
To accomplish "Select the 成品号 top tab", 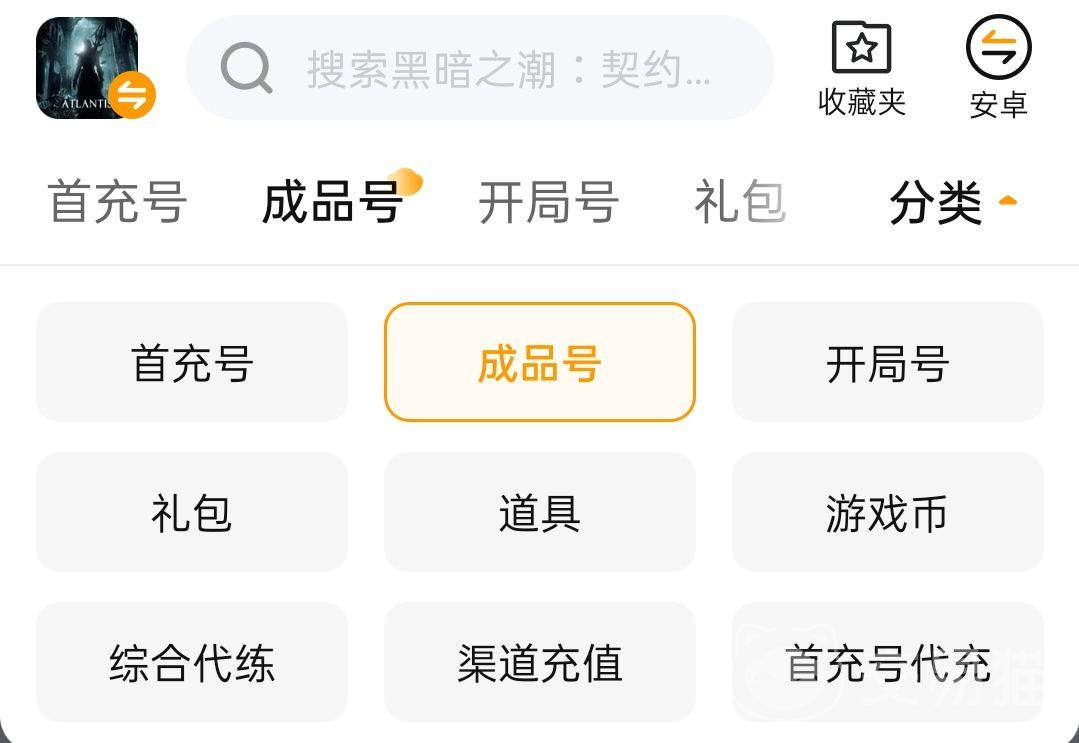I will [333, 203].
